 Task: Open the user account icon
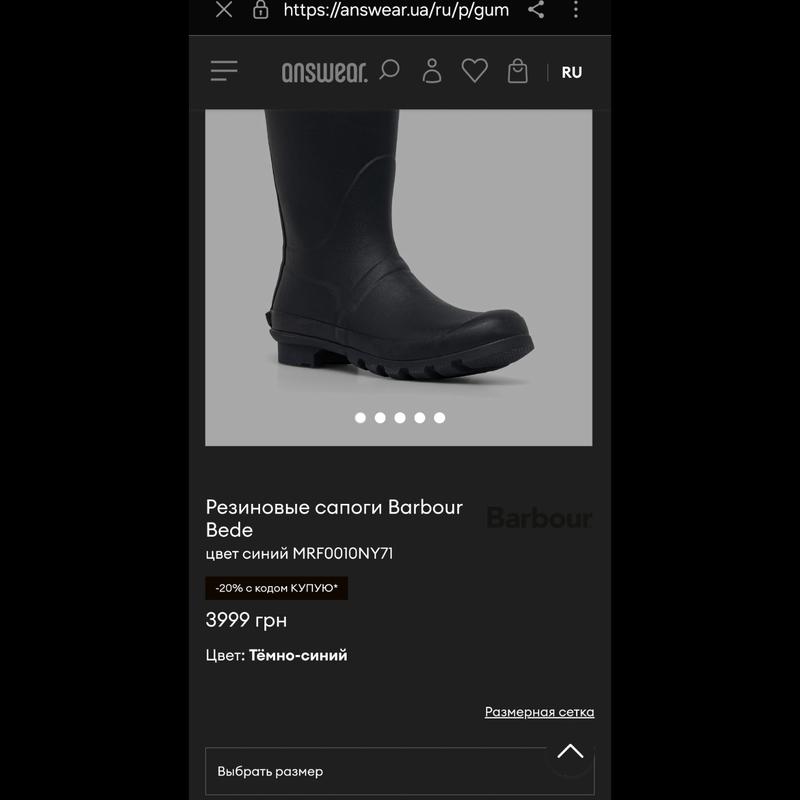click(432, 71)
